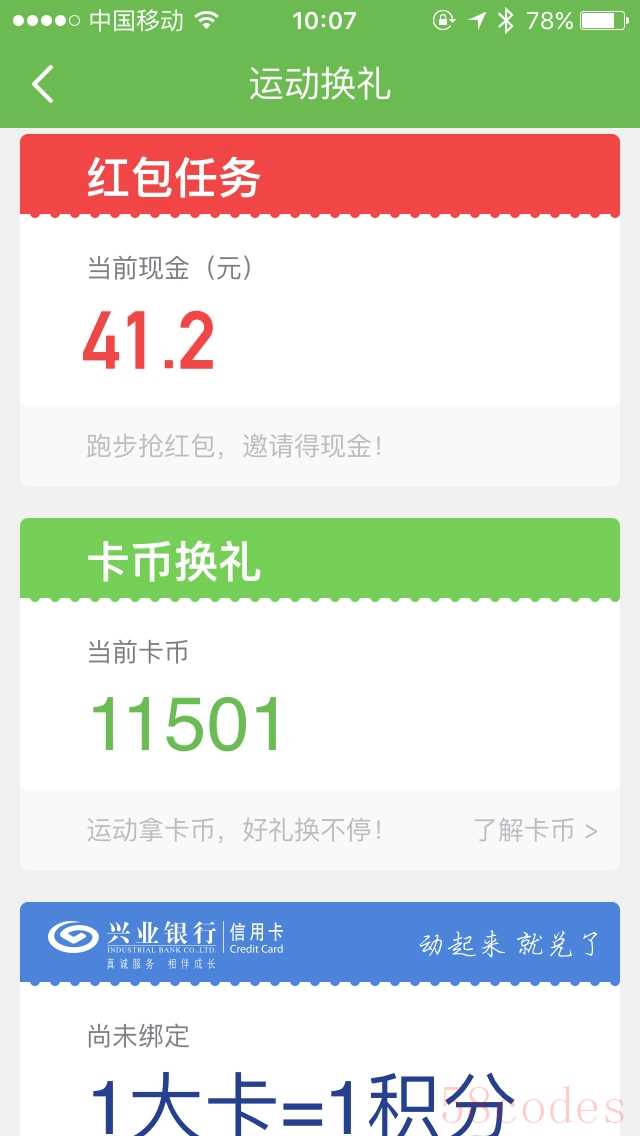This screenshot has height=1136, width=640.
Task: Open the 卡币换礼 card
Action: pyautogui.click(x=320, y=693)
